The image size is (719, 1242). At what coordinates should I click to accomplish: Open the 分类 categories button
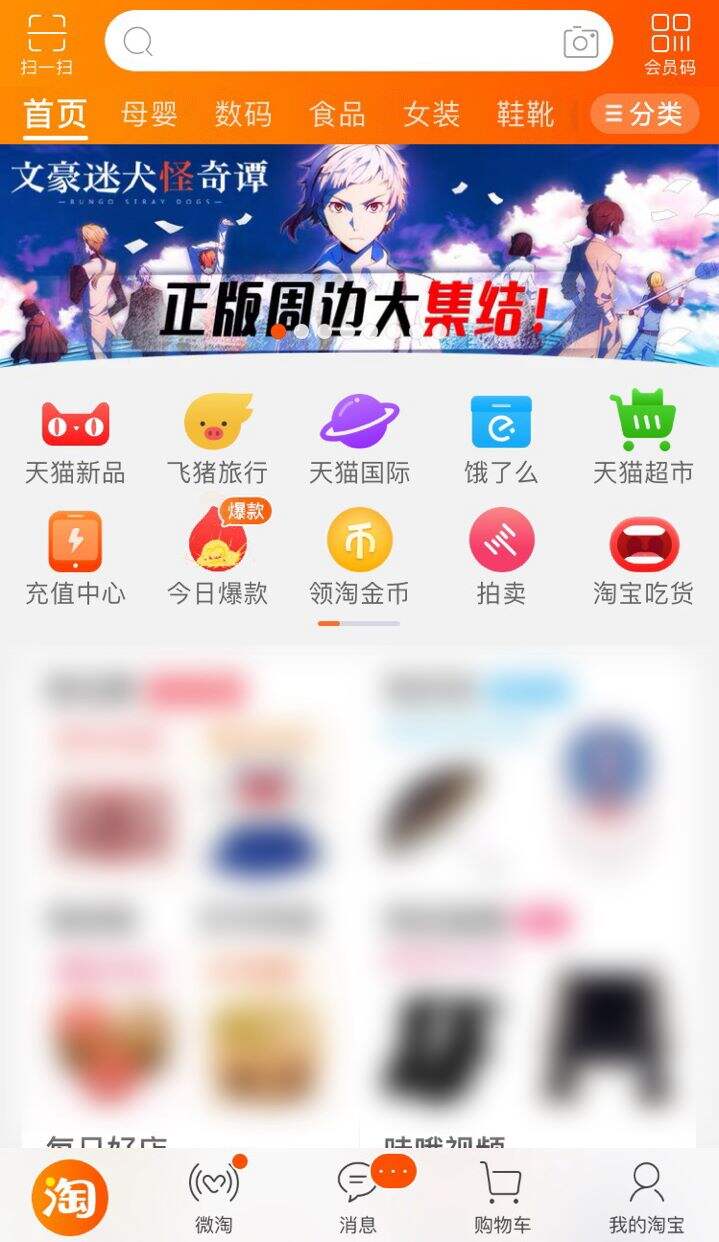(643, 114)
